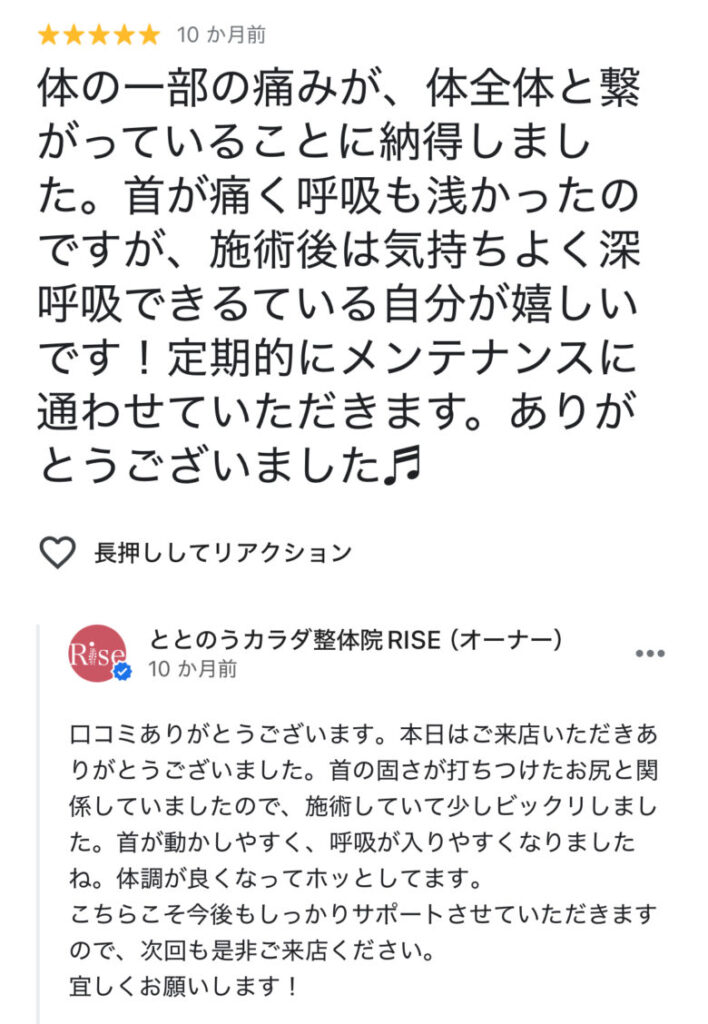Viewport: 708px width, 1024px height.
Task: Open ととのうカラダ整体院RISE owner profile
Action: [x=98, y=653]
